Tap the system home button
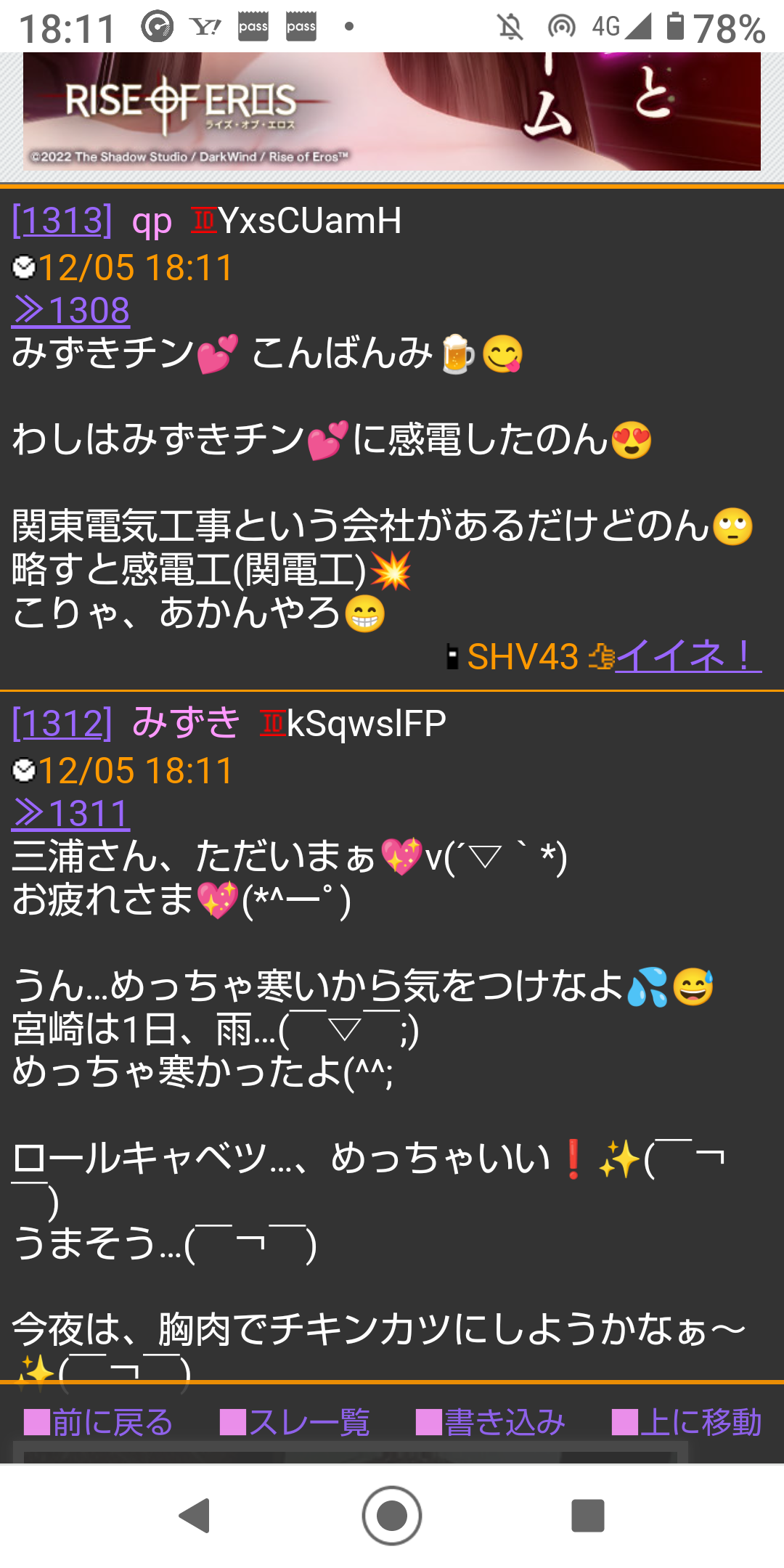This screenshot has width=784, height=1568. point(392,1516)
